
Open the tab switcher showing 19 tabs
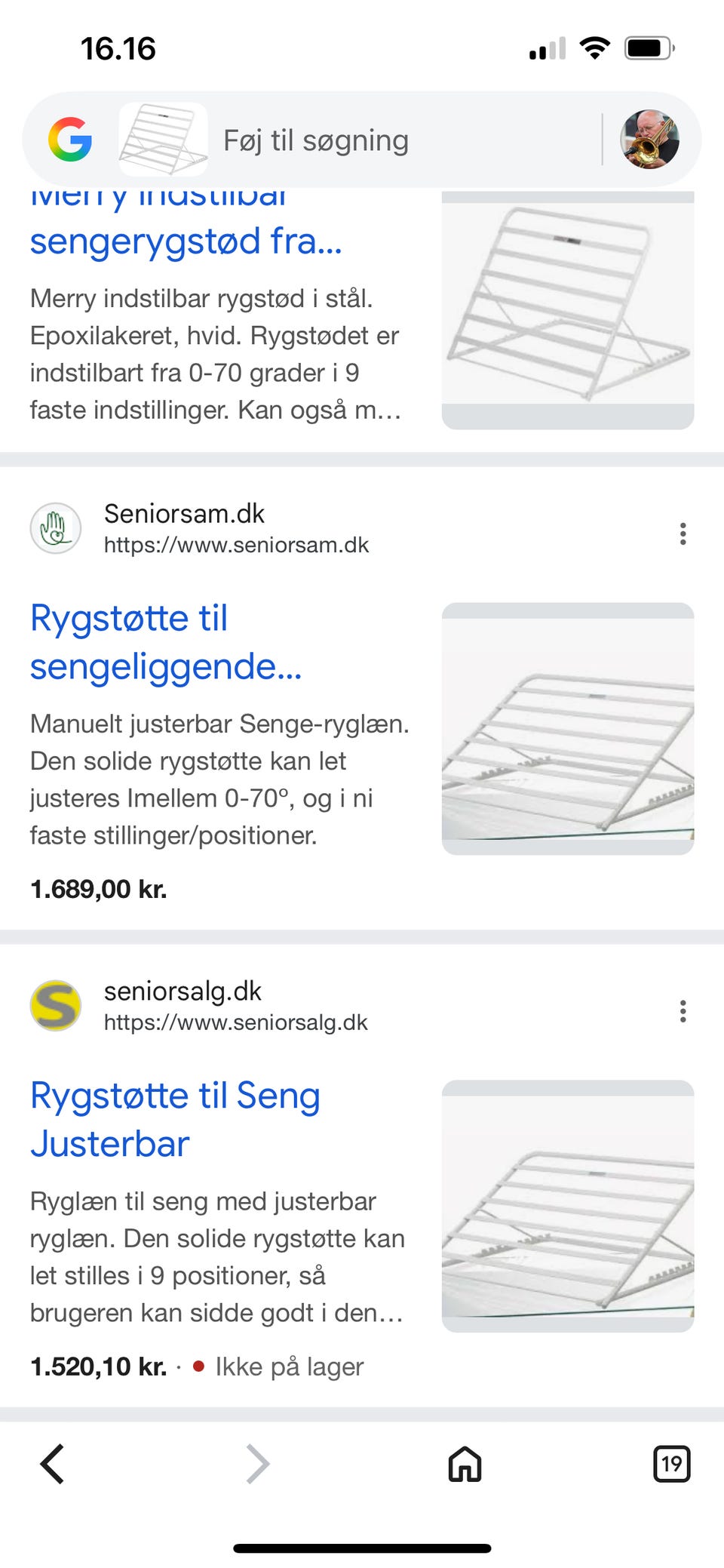(x=671, y=1465)
